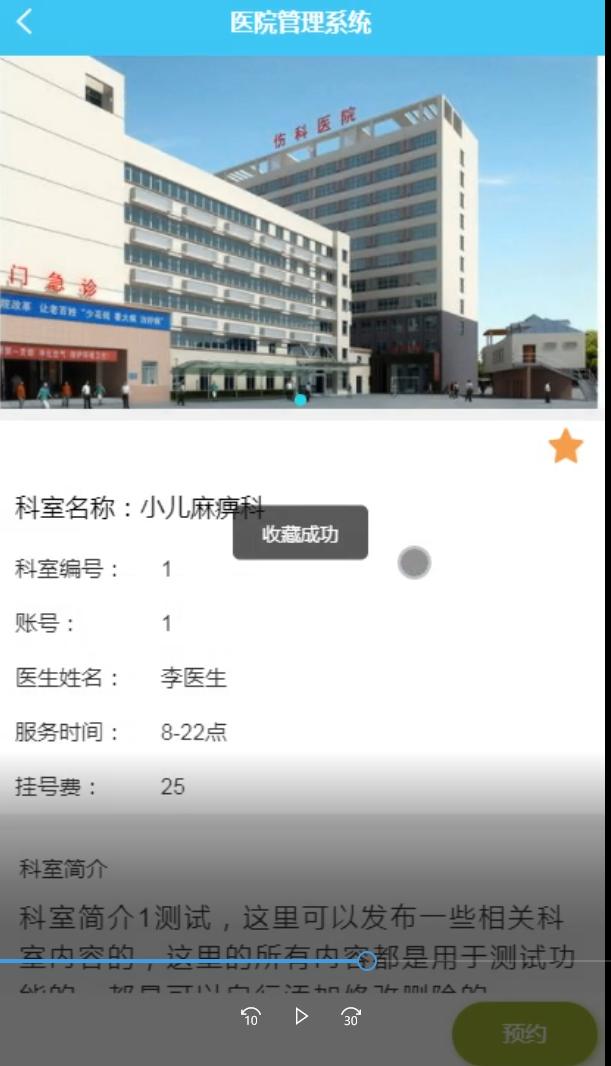The width and height of the screenshot is (611, 1066).
Task: Toggle the favorite star for this department
Action: click(x=566, y=446)
